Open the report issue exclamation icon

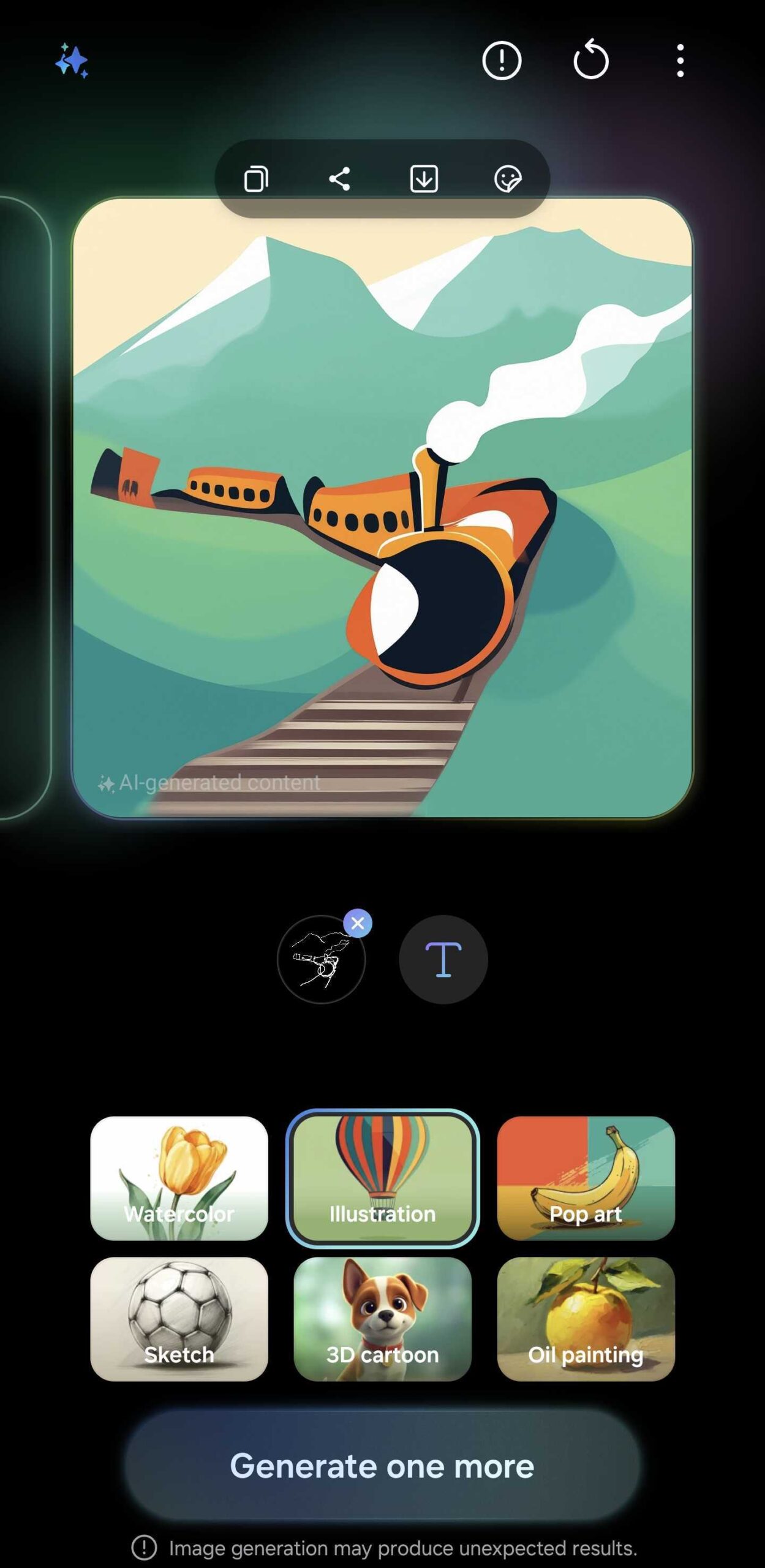pyautogui.click(x=502, y=61)
